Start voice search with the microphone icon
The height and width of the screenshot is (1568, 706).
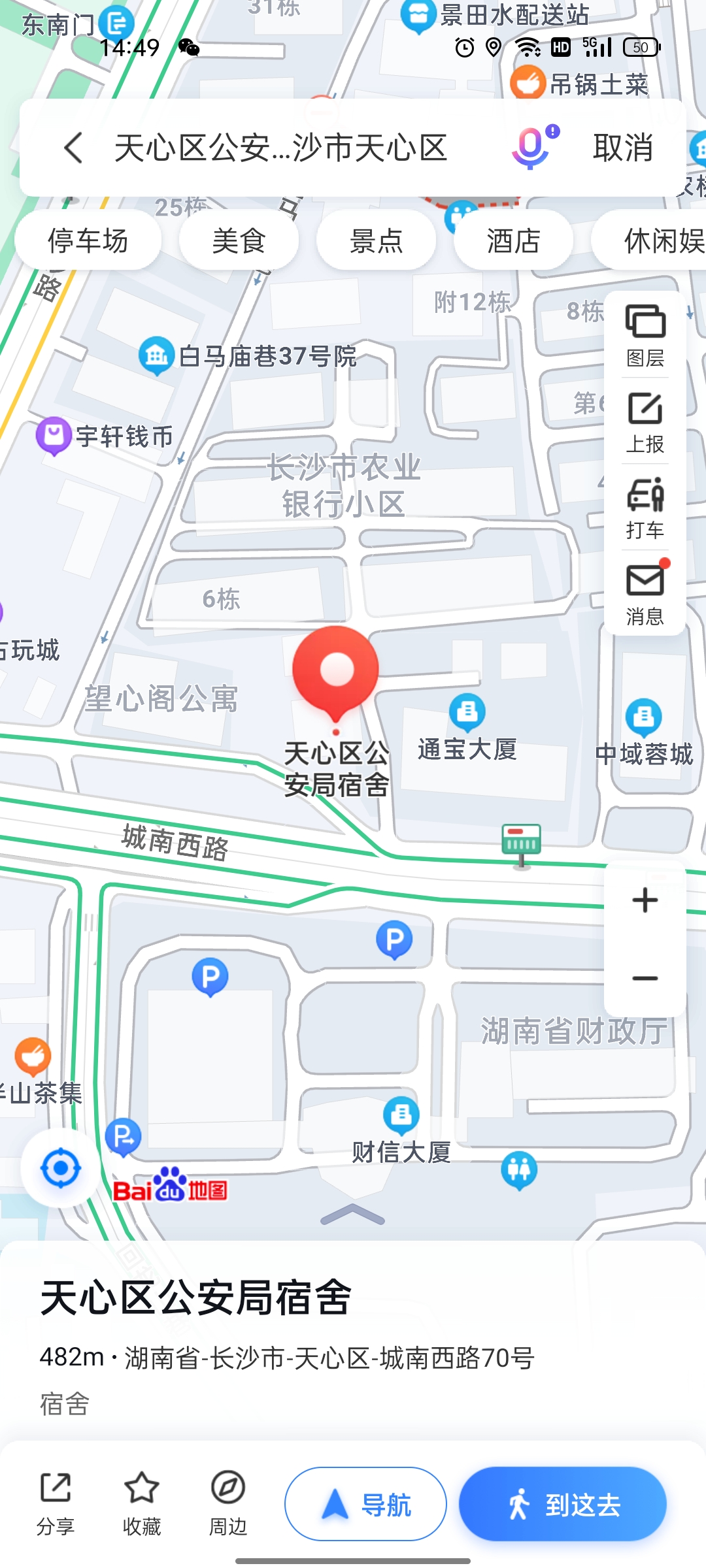coord(532,148)
